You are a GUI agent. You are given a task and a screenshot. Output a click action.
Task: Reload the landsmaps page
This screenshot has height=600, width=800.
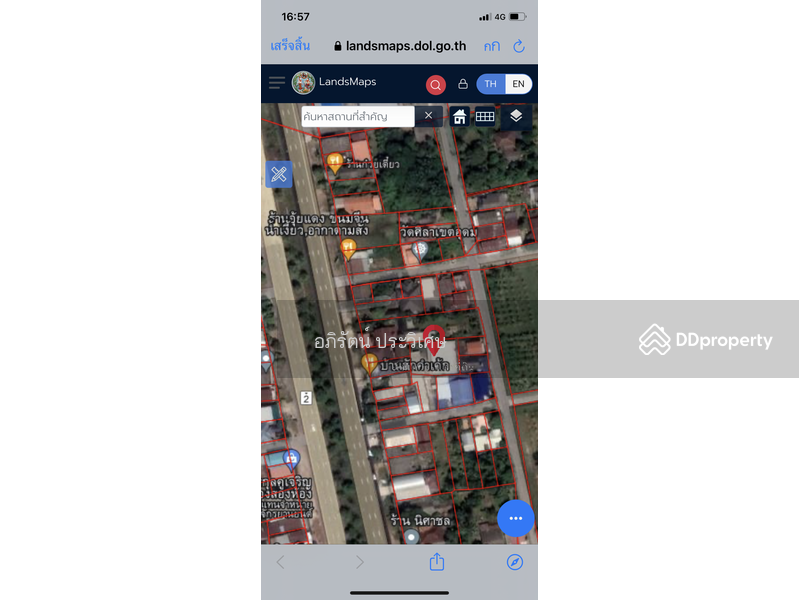pos(519,46)
